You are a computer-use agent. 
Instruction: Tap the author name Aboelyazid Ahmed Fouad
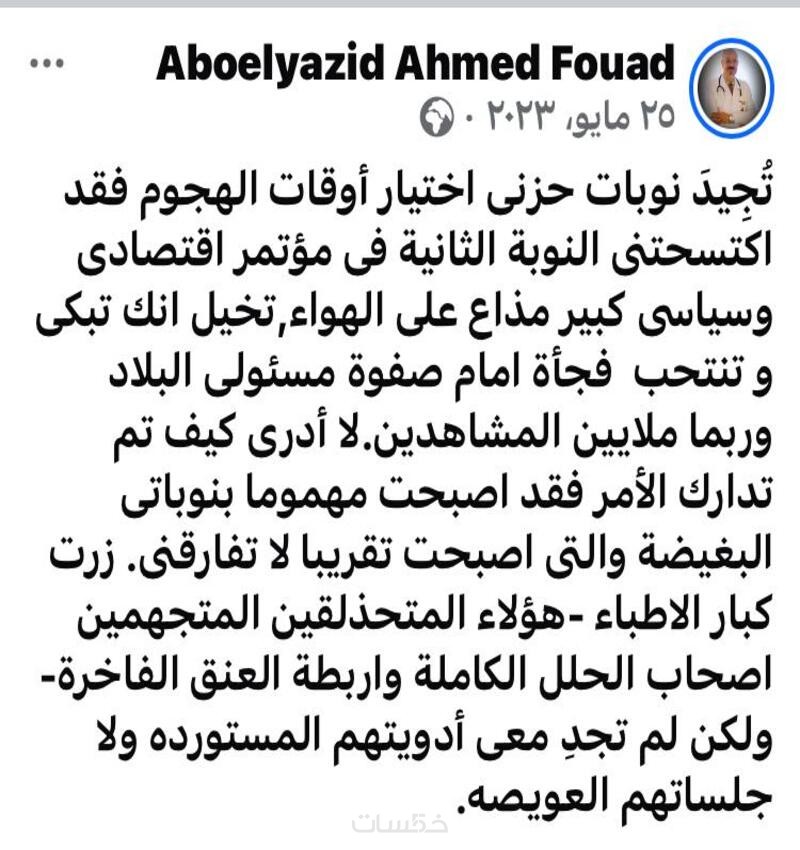[x=416, y=65]
